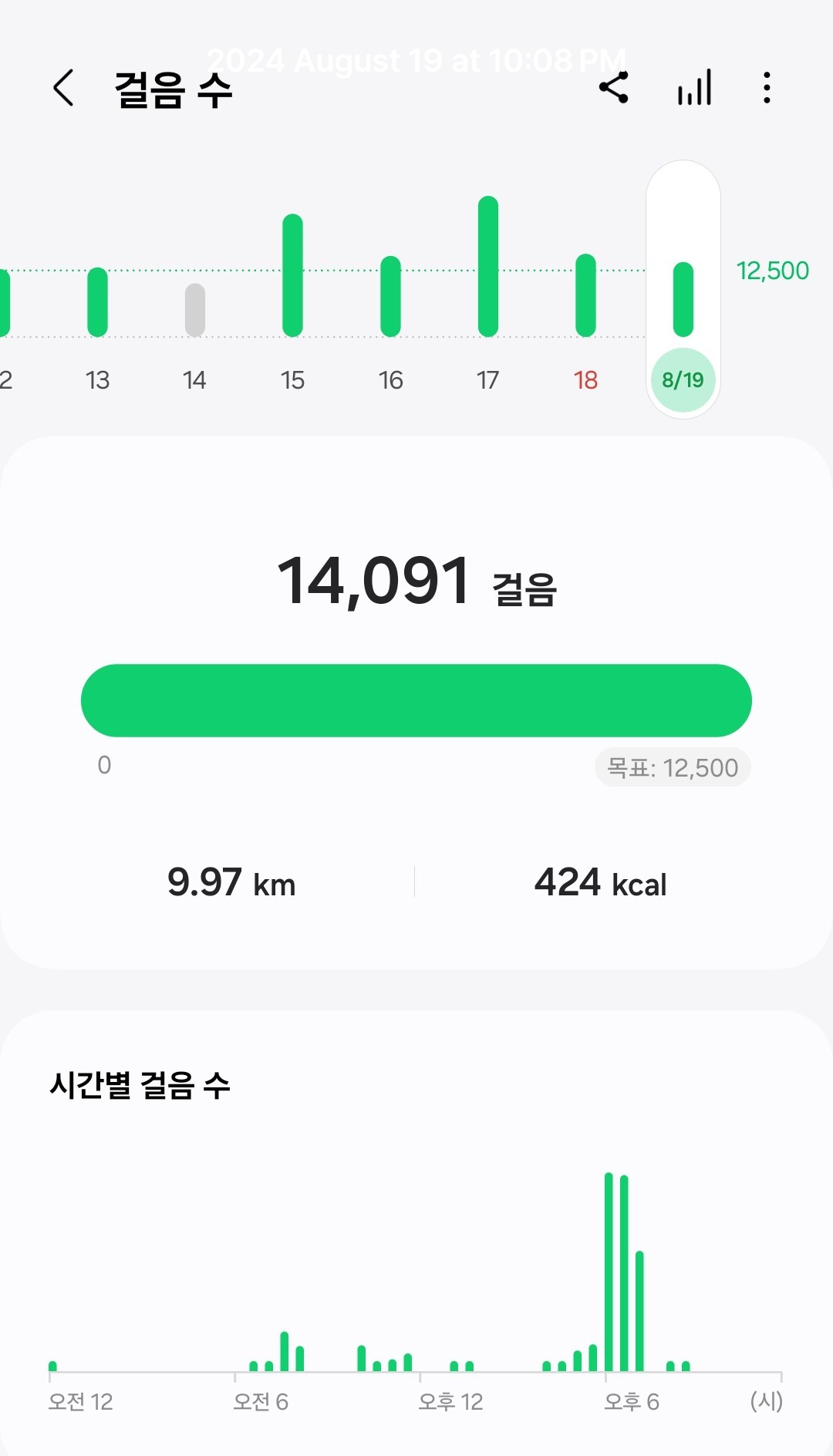This screenshot has width=833, height=1456.
Task: Go back from the 걸음 수 screen
Action: (x=64, y=88)
